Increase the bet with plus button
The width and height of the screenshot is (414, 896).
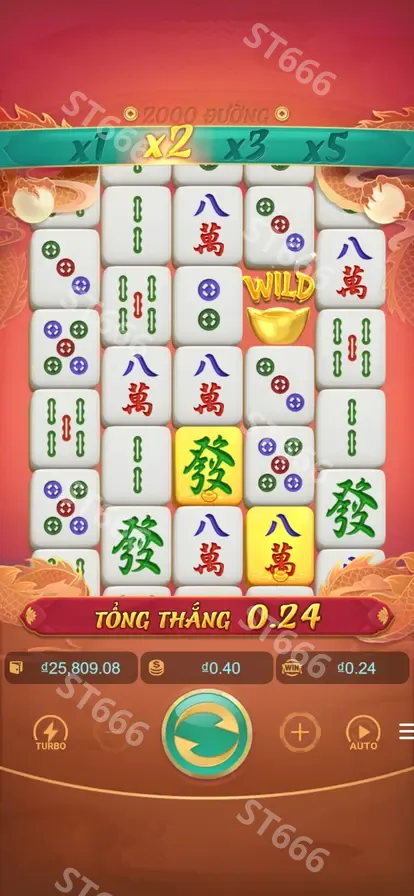[300, 732]
